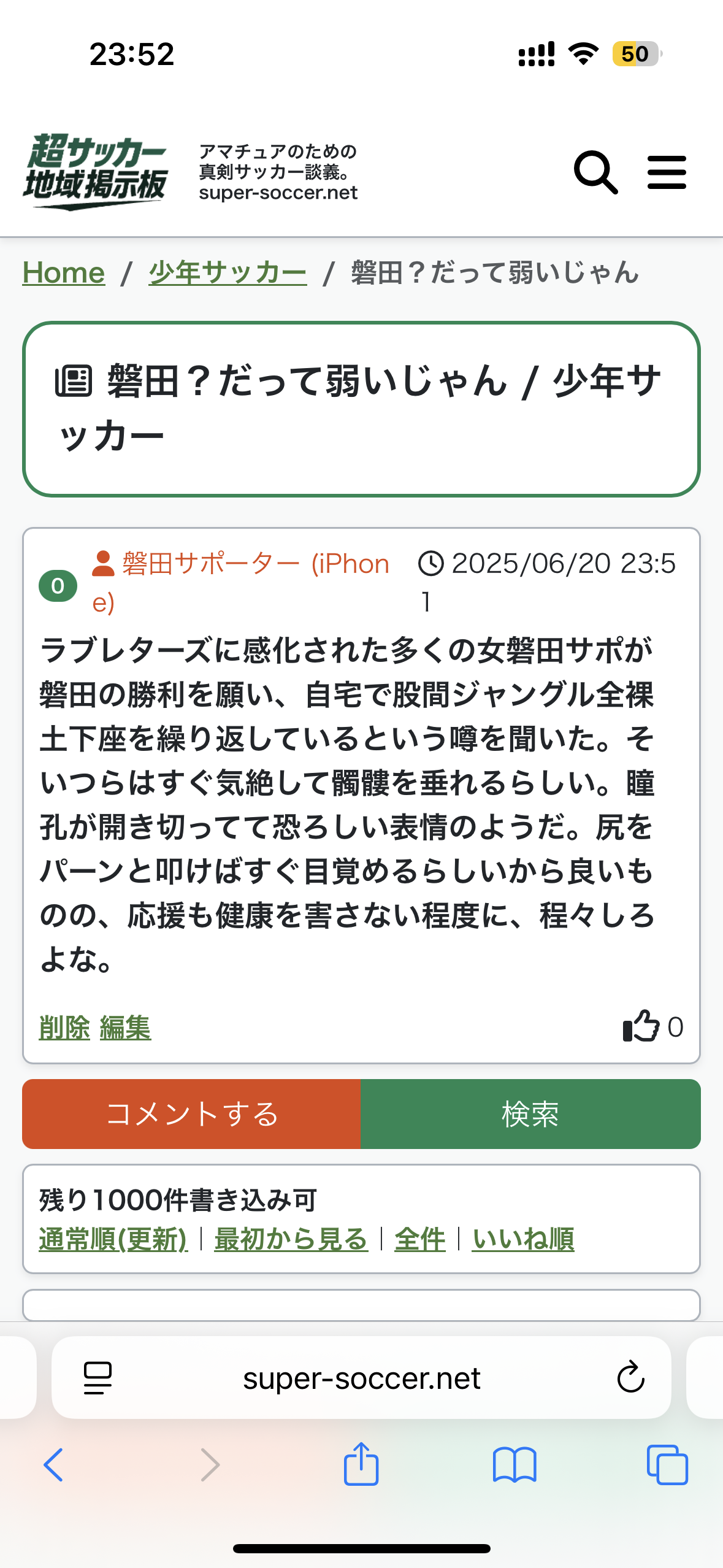Viewport: 723px width, 1568px height.
Task: Tap the コメントする button
Action: [191, 1114]
